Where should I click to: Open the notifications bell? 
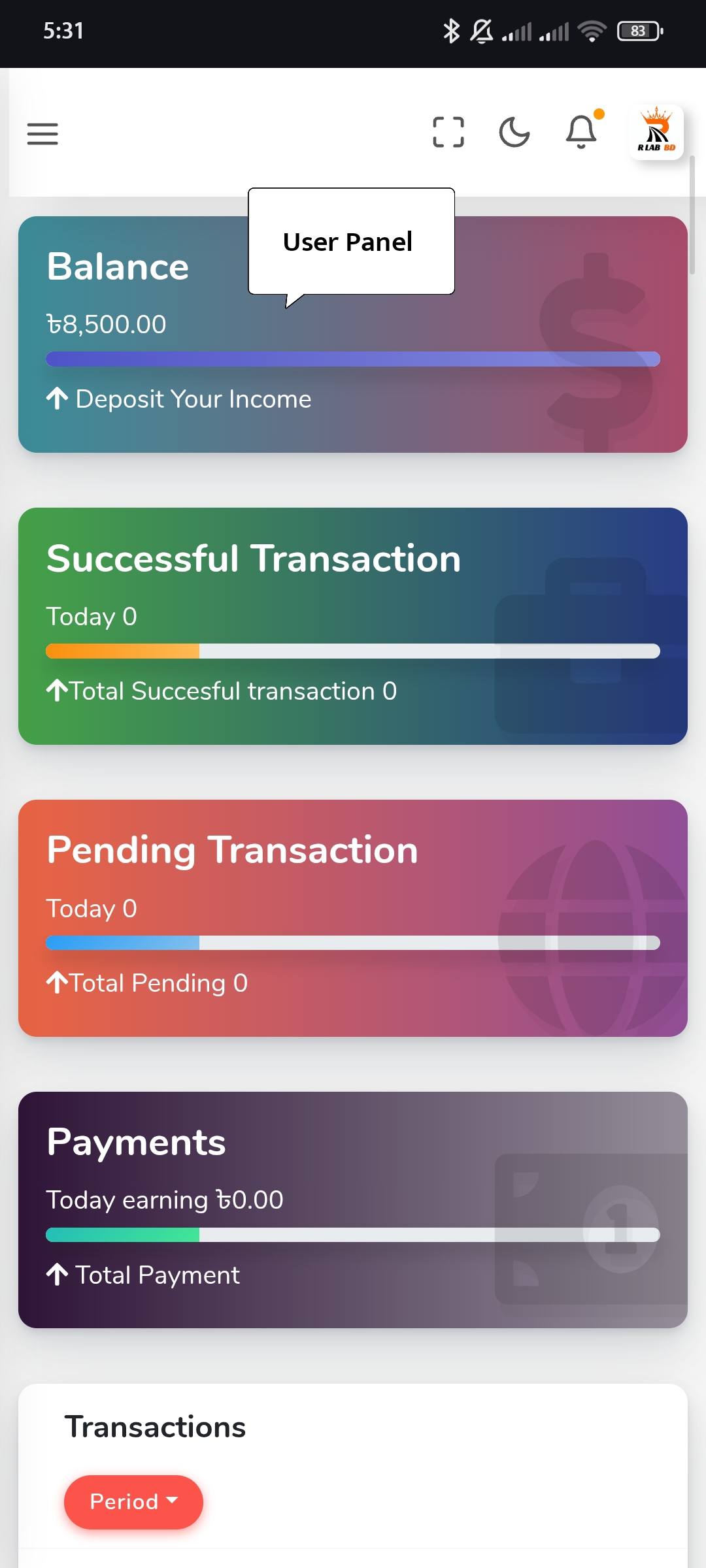pos(581,132)
